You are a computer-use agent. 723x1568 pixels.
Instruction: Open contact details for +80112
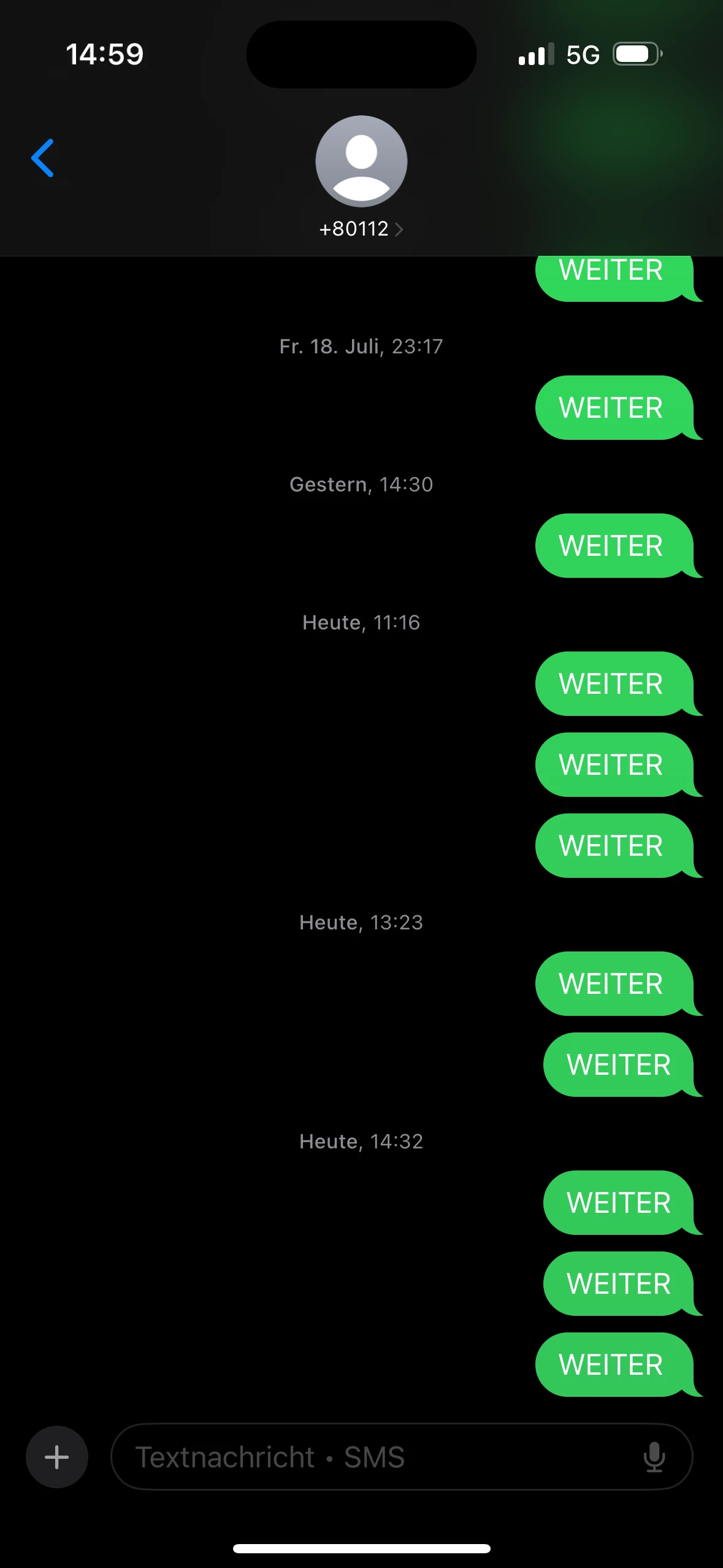point(361,229)
